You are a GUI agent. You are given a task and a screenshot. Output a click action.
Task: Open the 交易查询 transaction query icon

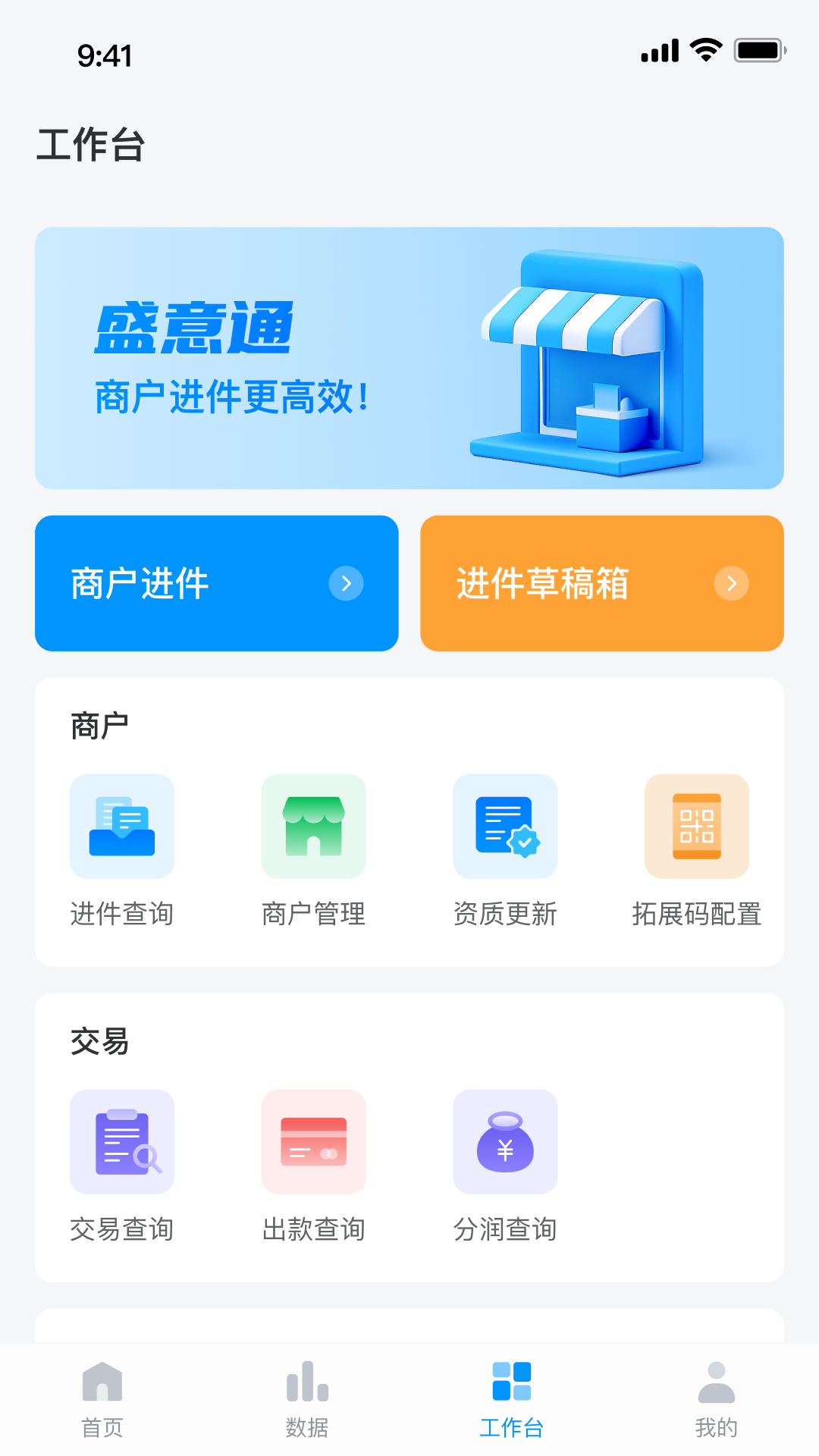[121, 1141]
